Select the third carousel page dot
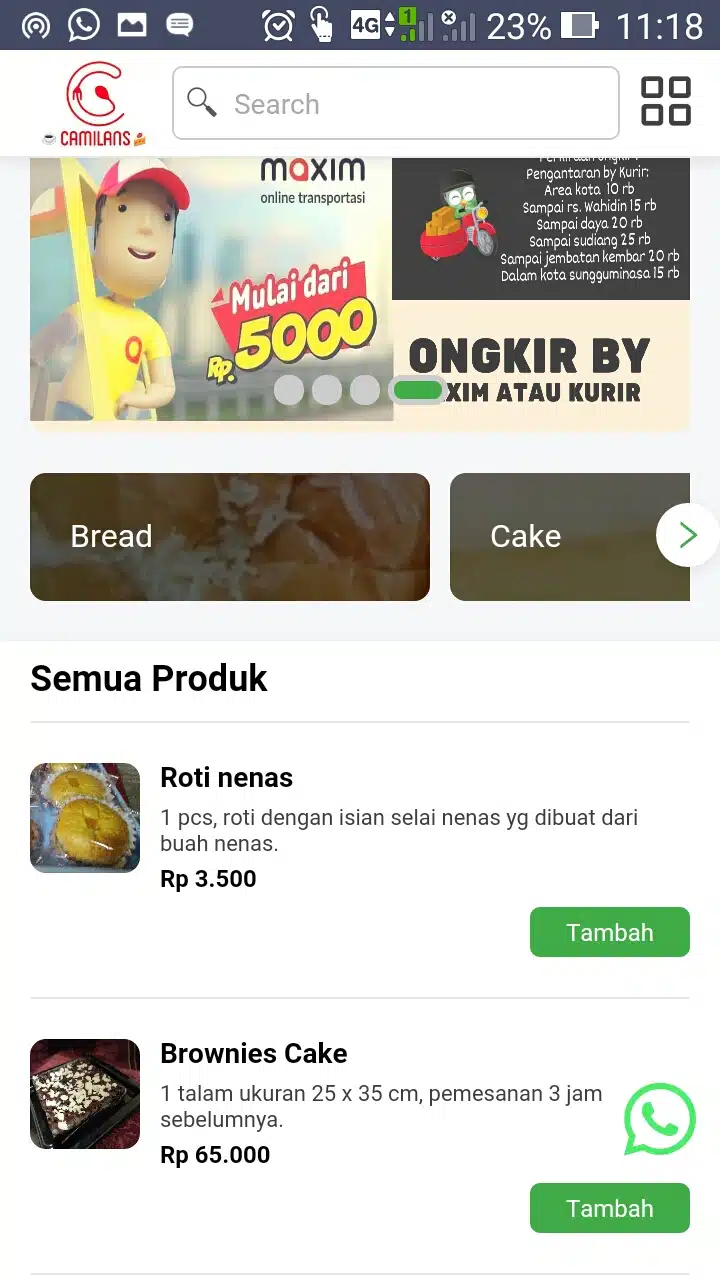Image resolution: width=720 pixels, height=1280 pixels. tap(365, 390)
